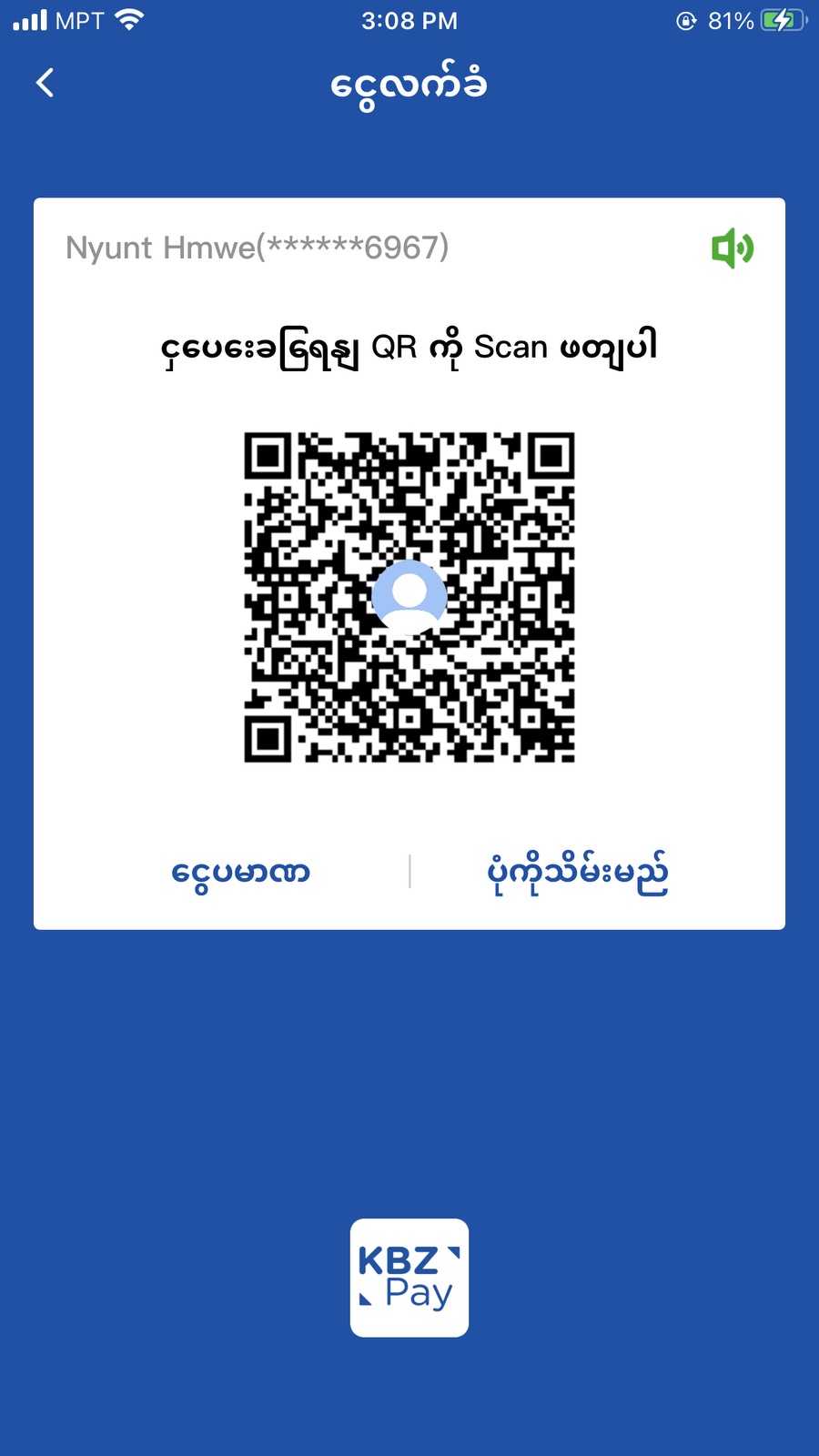Toggle the green speaker sound icon
The image size is (819, 1456).
tap(733, 248)
